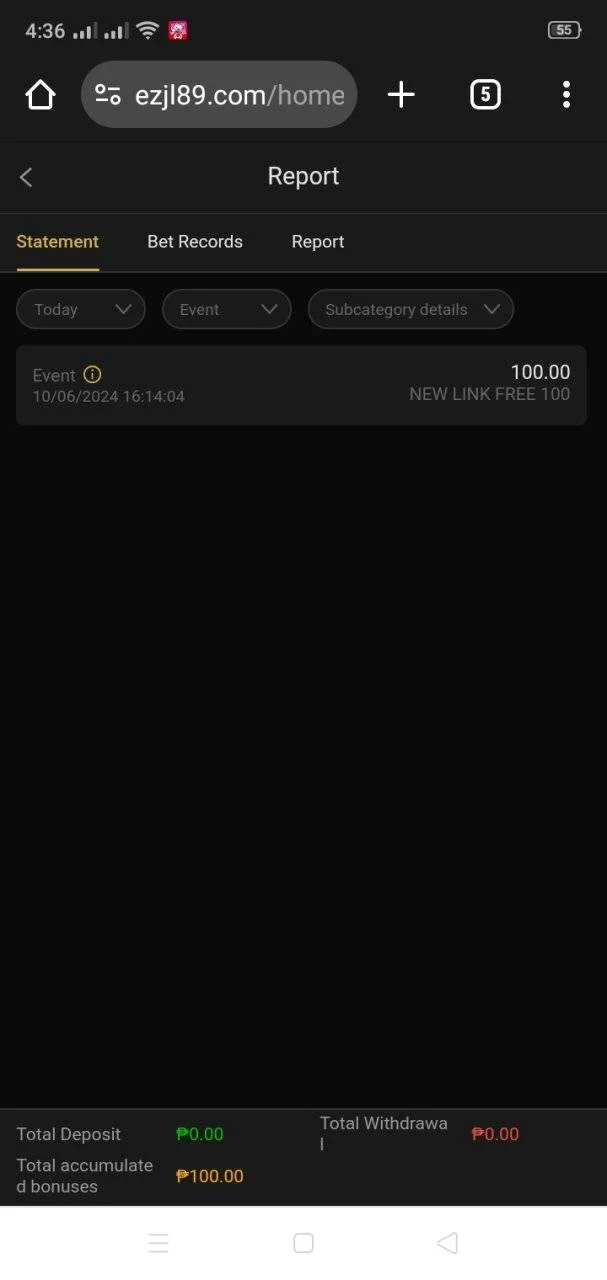This screenshot has width=607, height=1280.
Task: Tap the info icon beside Event
Action: 92,375
